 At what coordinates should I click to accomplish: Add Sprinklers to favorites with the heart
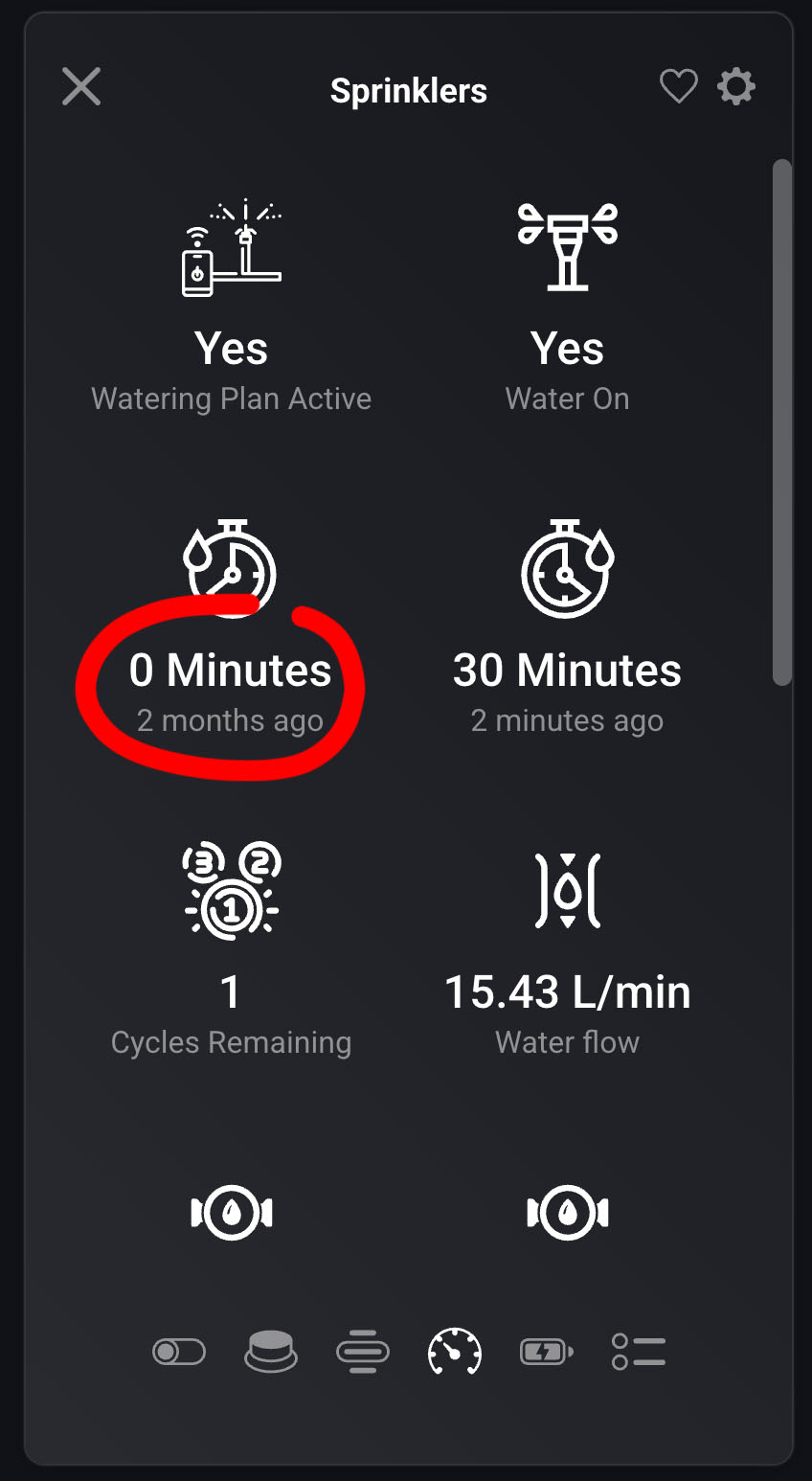pos(679,87)
